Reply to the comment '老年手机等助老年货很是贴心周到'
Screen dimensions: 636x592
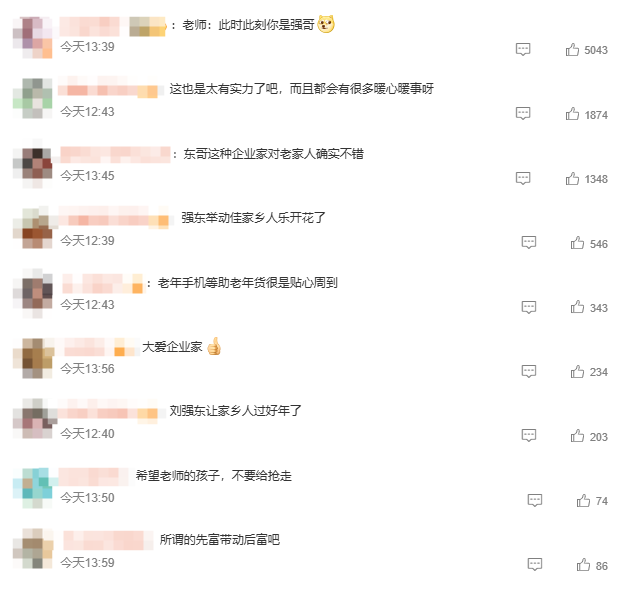point(529,307)
